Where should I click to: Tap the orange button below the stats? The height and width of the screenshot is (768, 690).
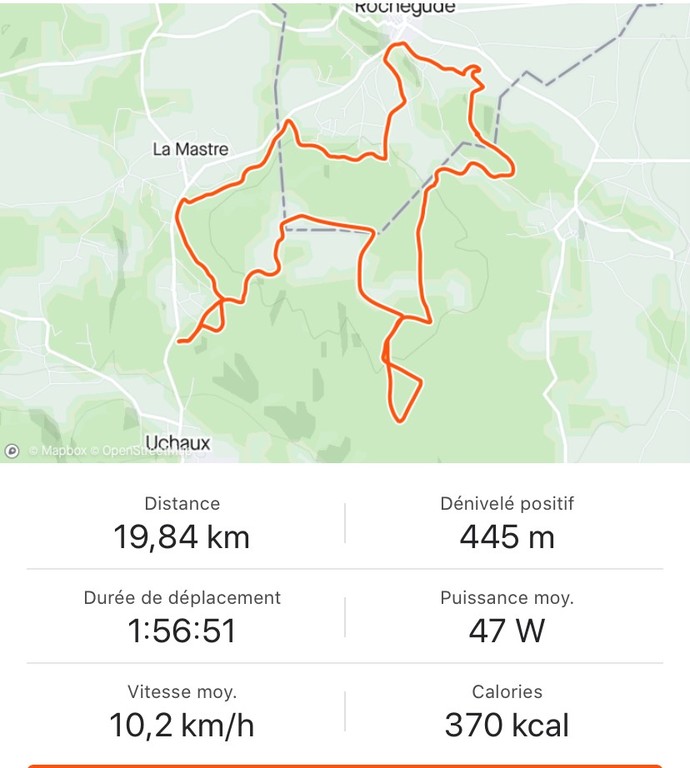tap(345, 765)
